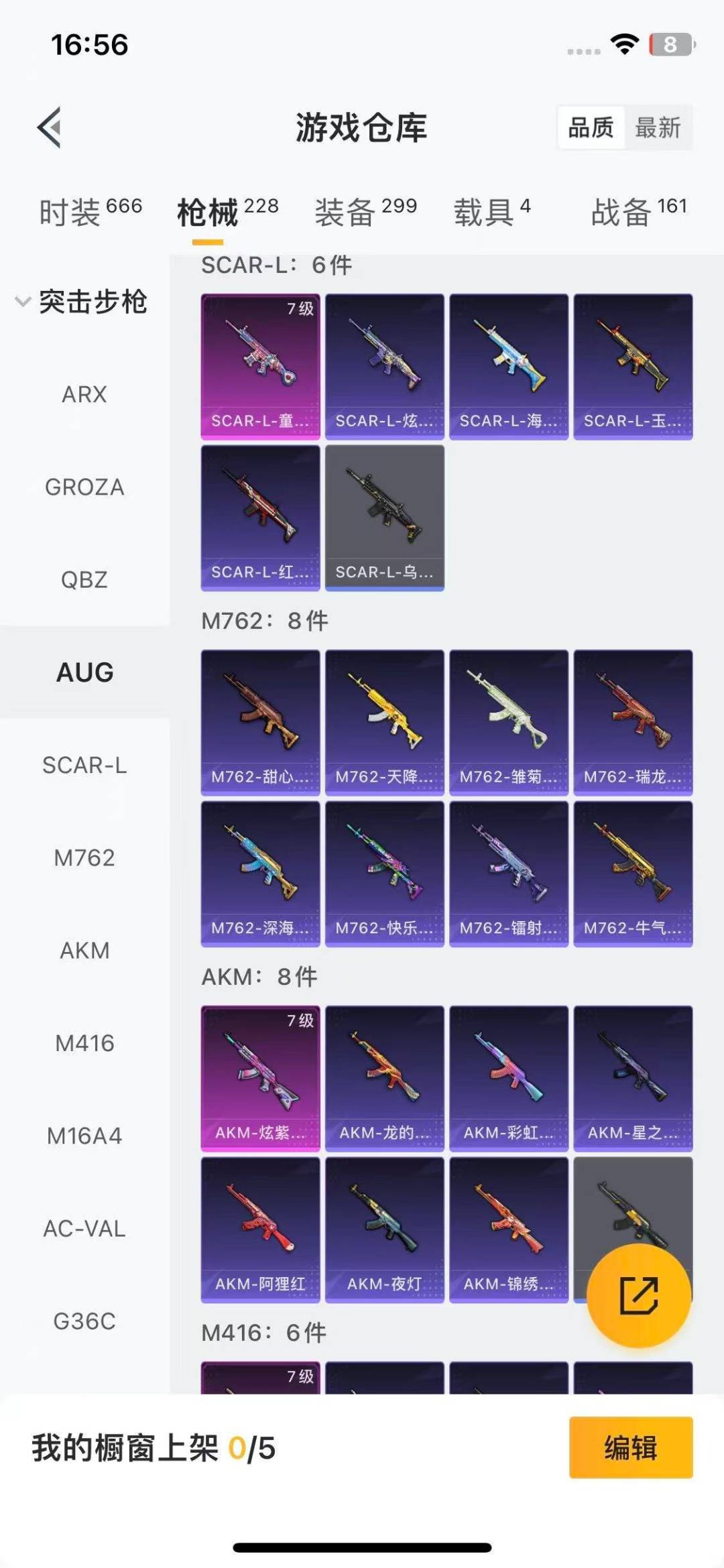
Task: Open the AKM-炫紫 7级 skin
Action: pyautogui.click(x=260, y=1078)
